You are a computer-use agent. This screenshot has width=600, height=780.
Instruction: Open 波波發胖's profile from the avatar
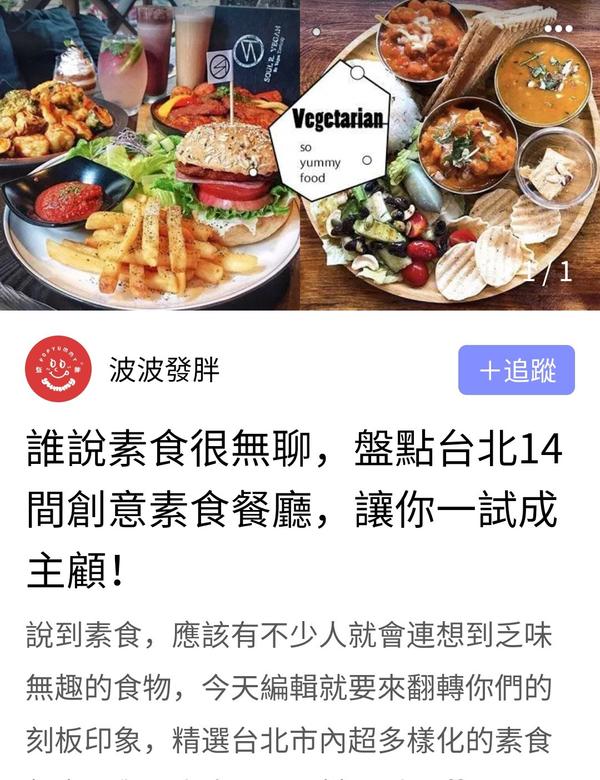pos(58,369)
